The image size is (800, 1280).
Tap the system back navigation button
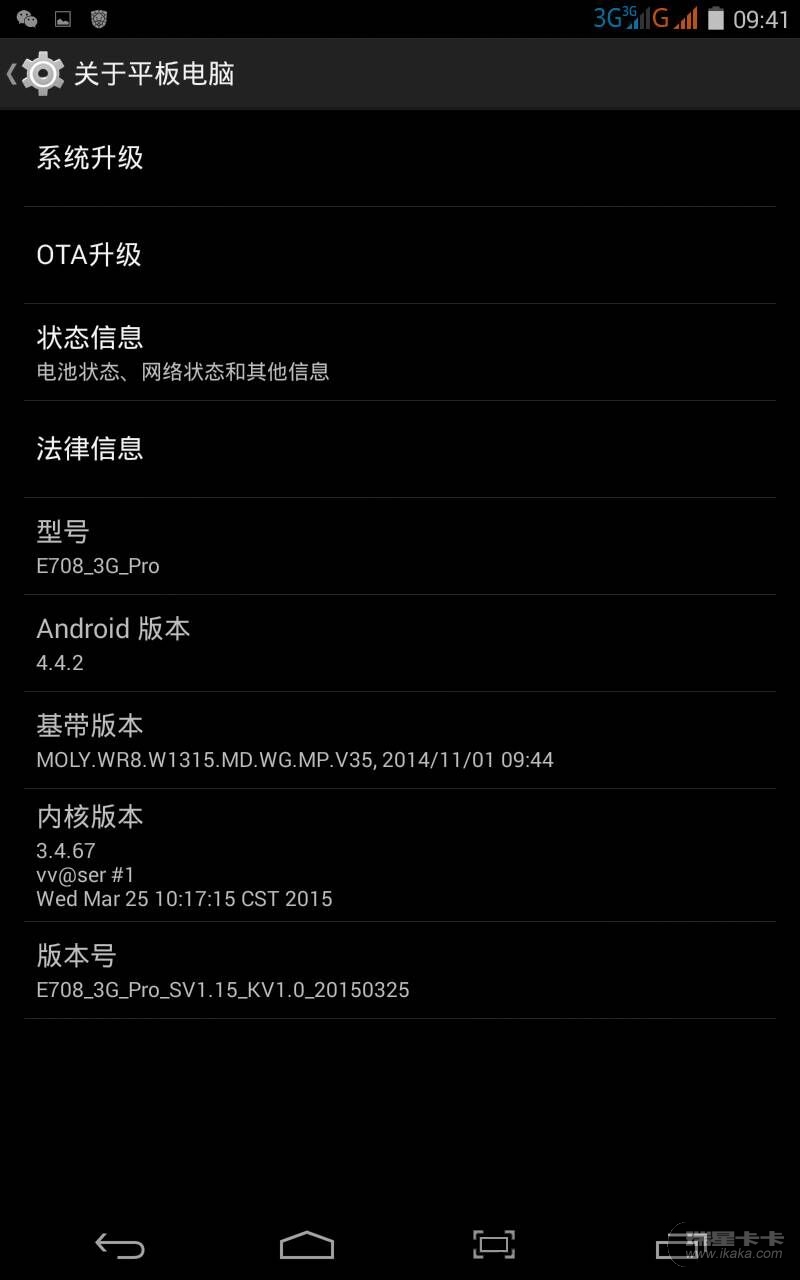click(120, 1245)
